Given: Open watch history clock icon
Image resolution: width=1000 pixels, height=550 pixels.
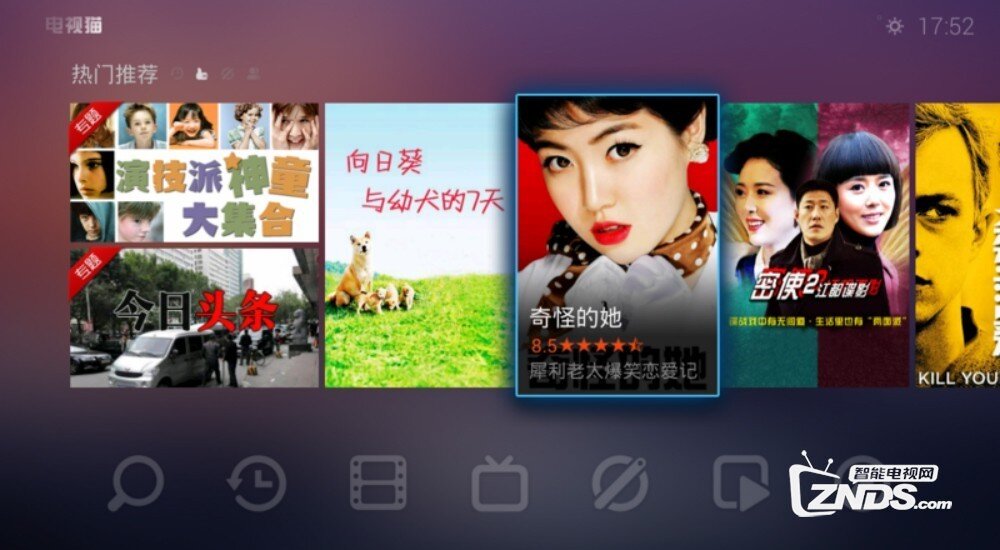Looking at the screenshot, I should (x=256, y=483).
